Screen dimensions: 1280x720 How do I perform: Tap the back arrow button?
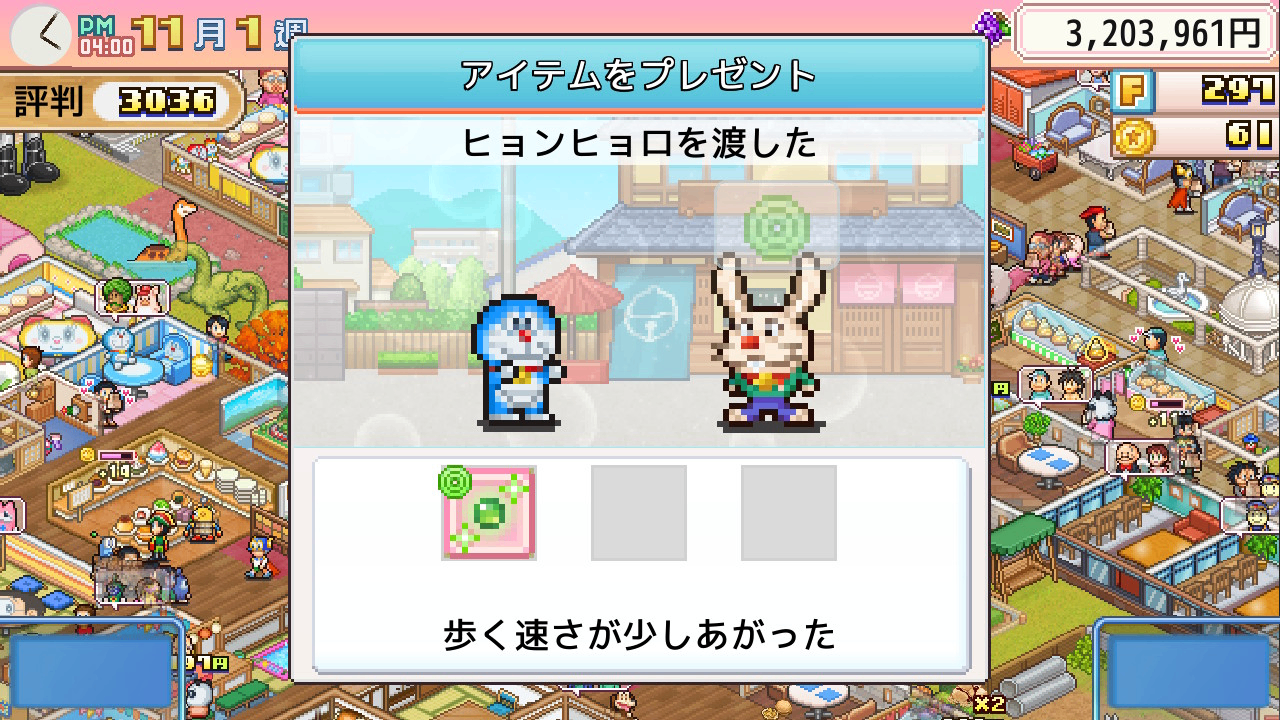pos(43,34)
